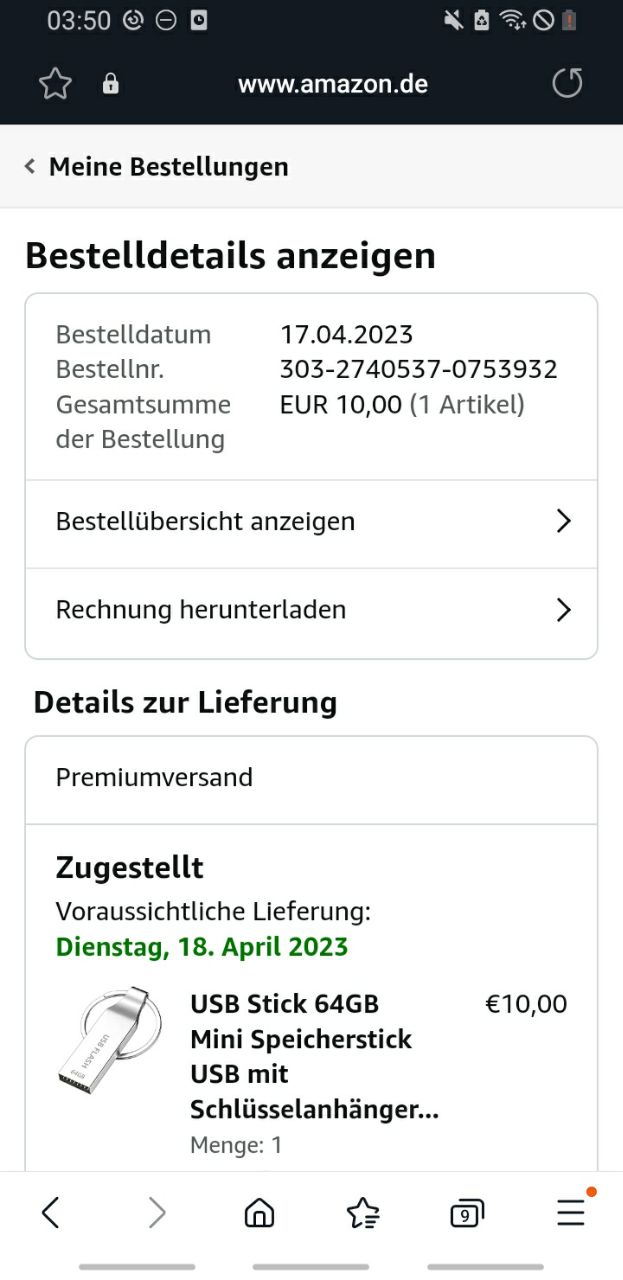Open the USB Stick 64GB Mini Speicherstick title

click(315, 1056)
